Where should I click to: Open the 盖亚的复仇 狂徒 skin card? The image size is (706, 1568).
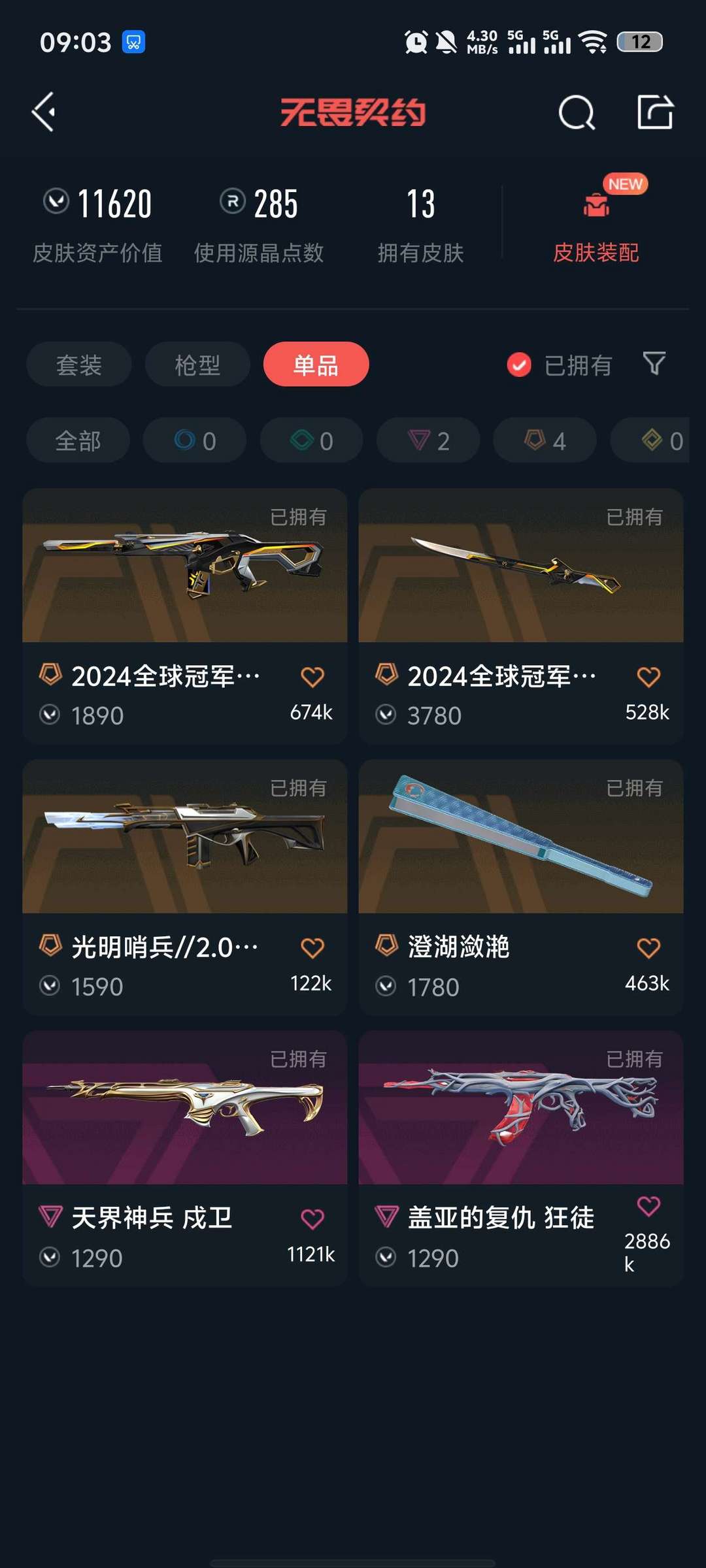(521, 1158)
